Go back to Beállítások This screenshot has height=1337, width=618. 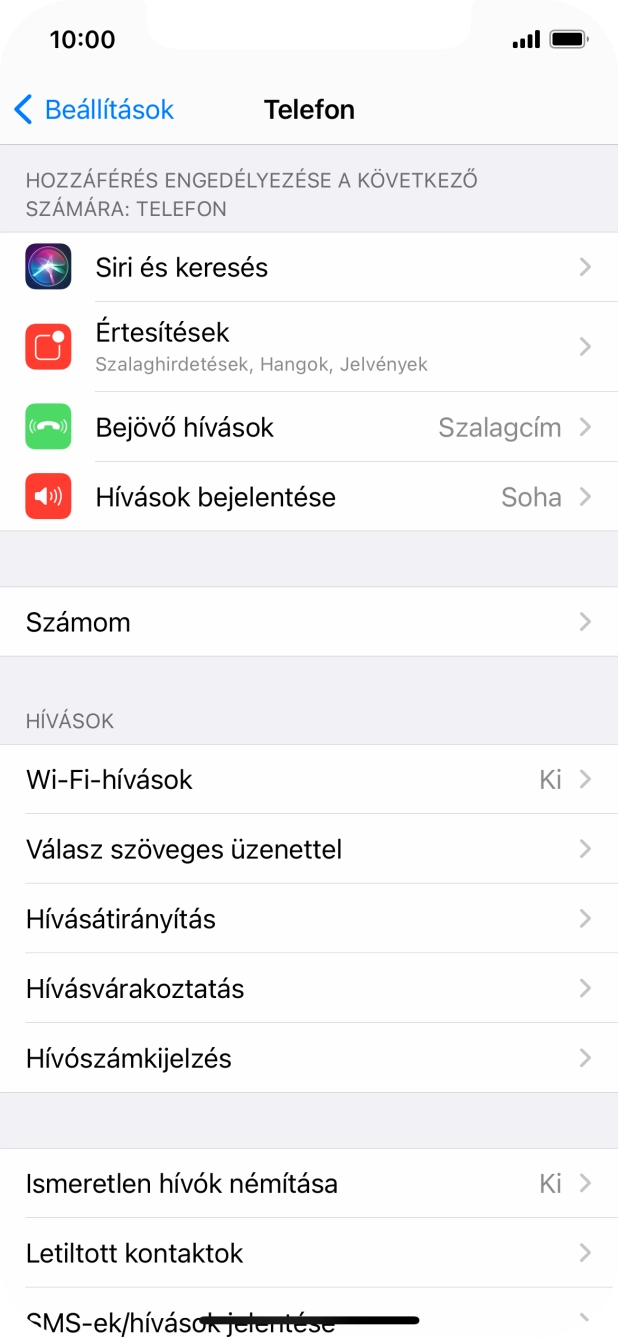pos(94,110)
